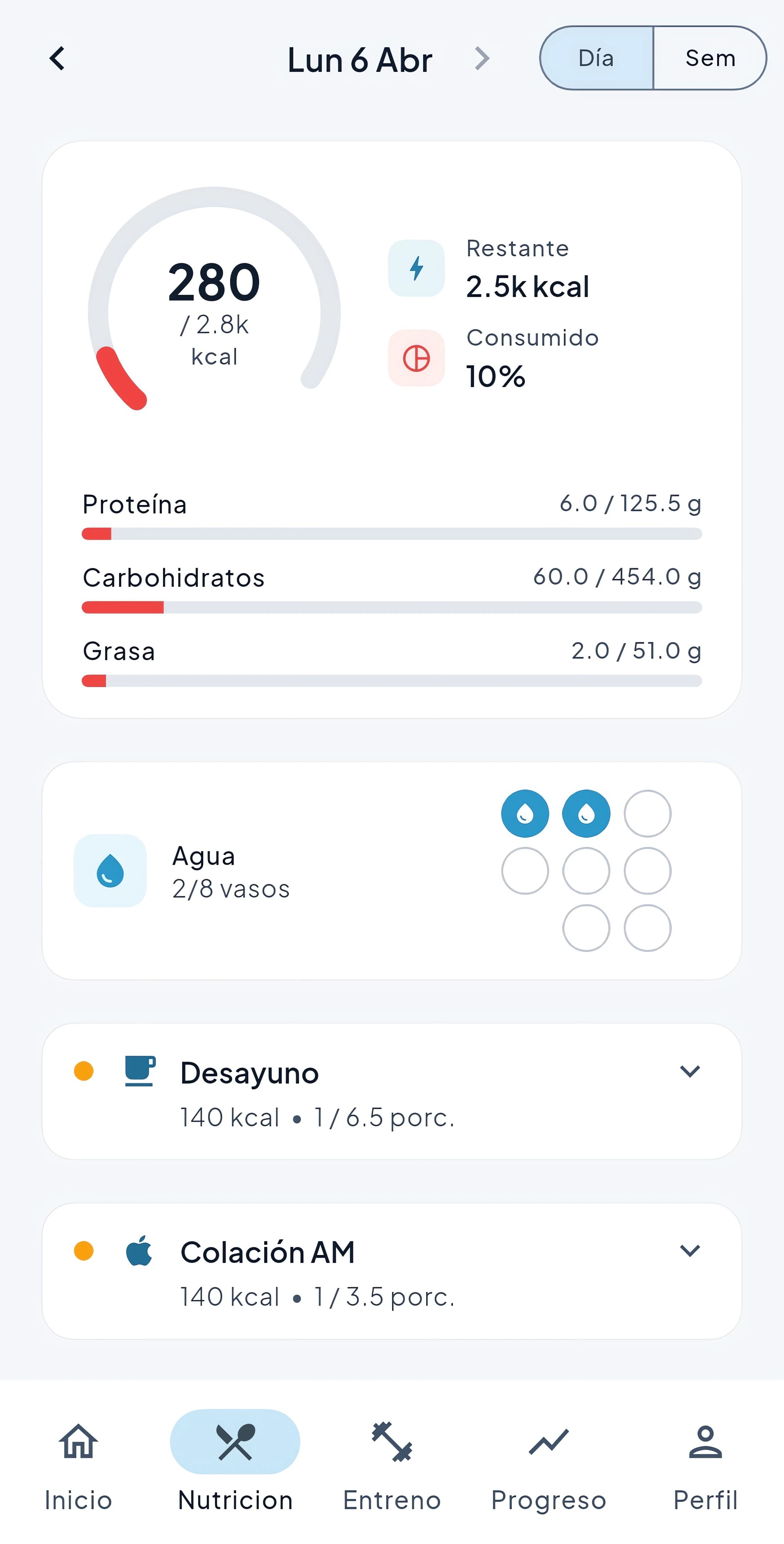Tap the Perfil person icon
This screenshot has height=1544, width=784.
pos(706,1442)
